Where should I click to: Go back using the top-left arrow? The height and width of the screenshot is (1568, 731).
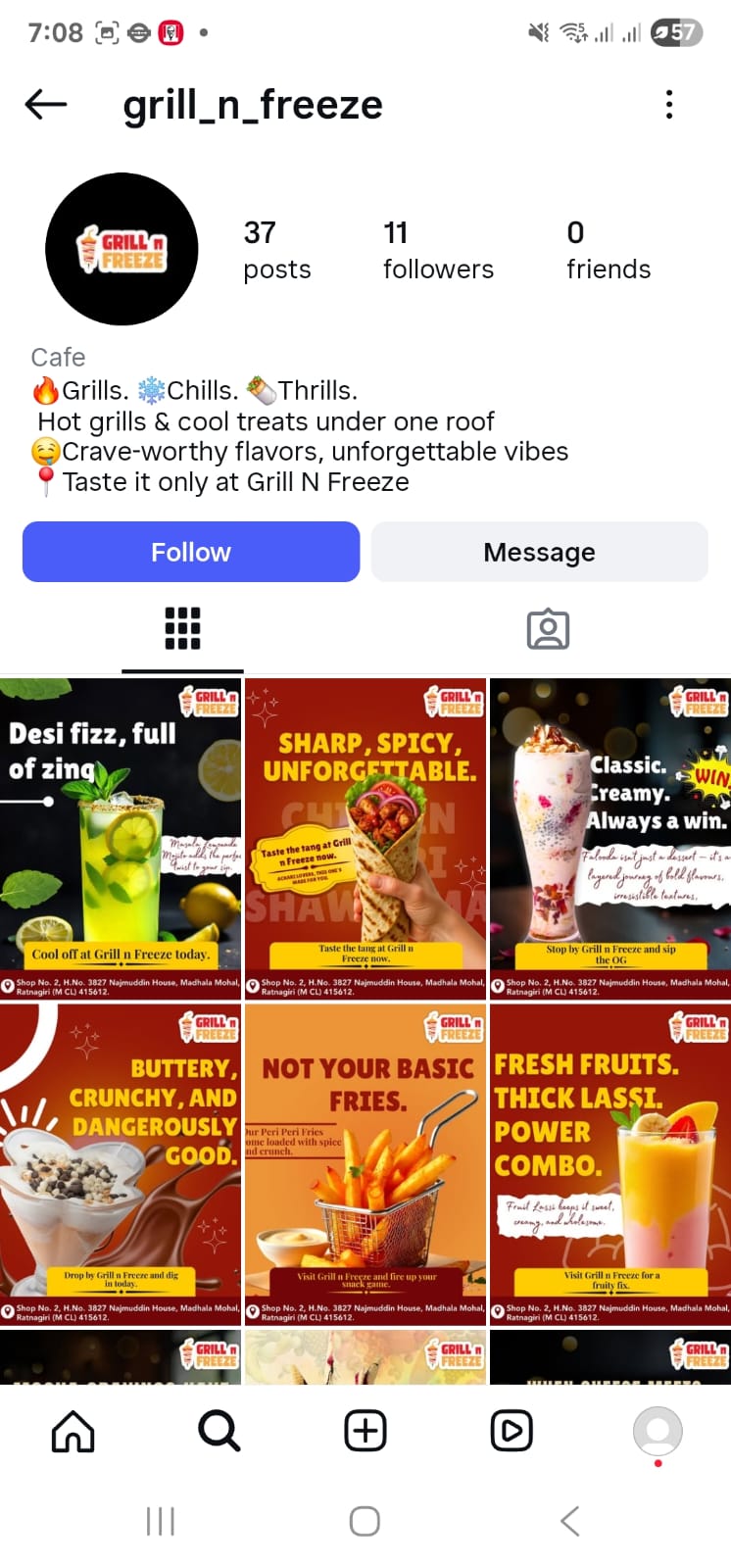click(x=45, y=104)
